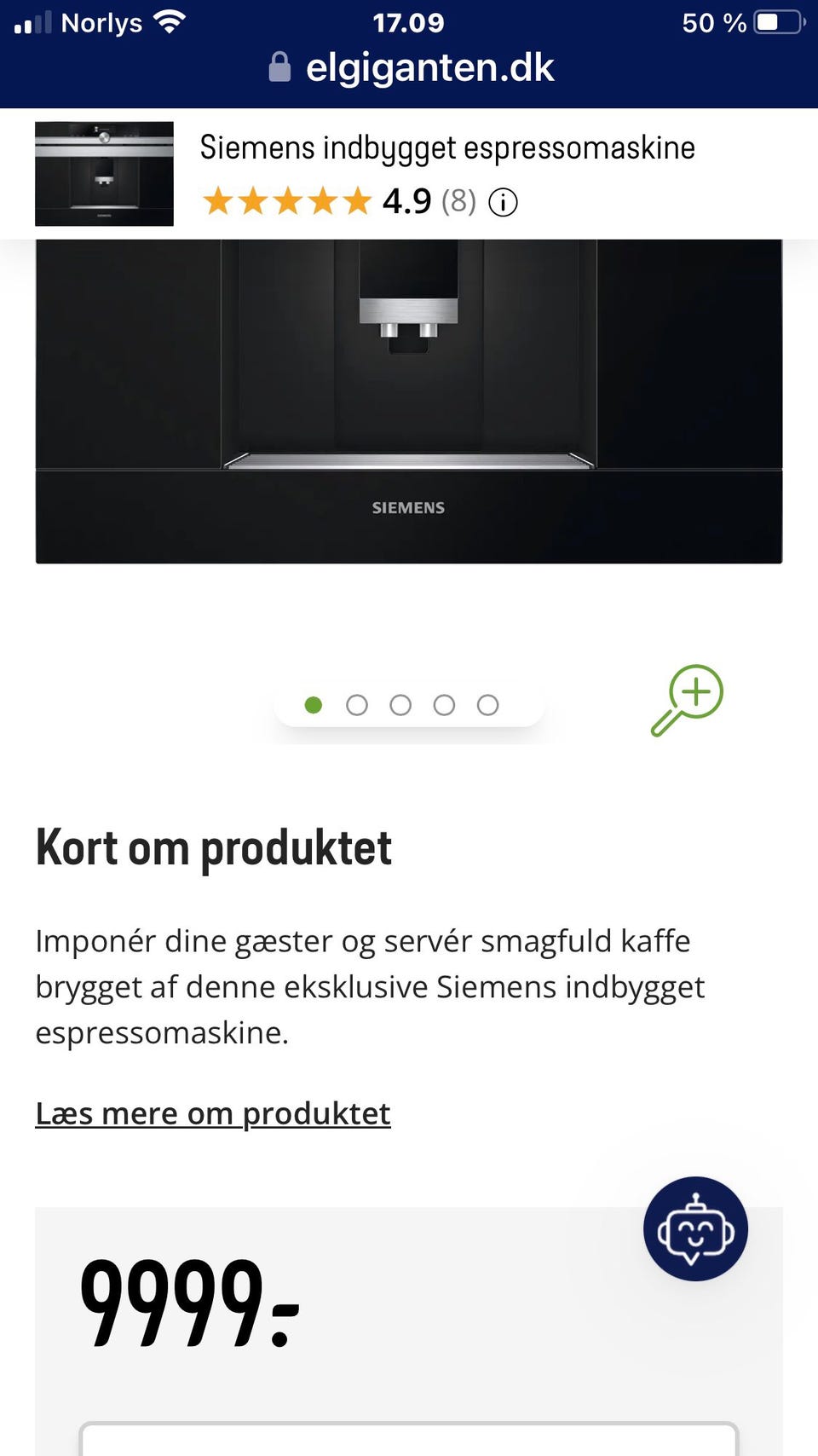Tap the Wi-Fi icon in status bar
Screen dimensions: 818x1456
click(x=167, y=20)
